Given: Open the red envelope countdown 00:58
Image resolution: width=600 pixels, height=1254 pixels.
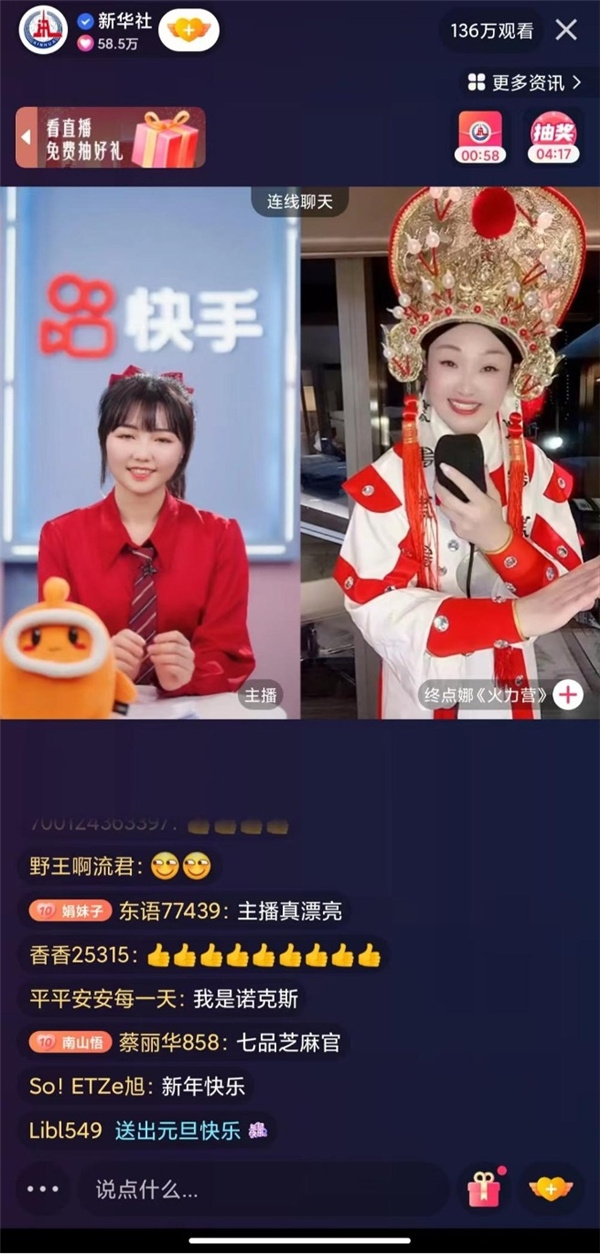Looking at the screenshot, I should [479, 137].
